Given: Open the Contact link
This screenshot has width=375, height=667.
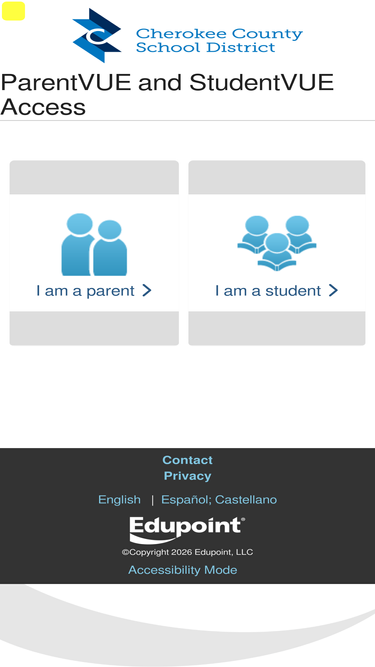Looking at the screenshot, I should pyautogui.click(x=188, y=460).
